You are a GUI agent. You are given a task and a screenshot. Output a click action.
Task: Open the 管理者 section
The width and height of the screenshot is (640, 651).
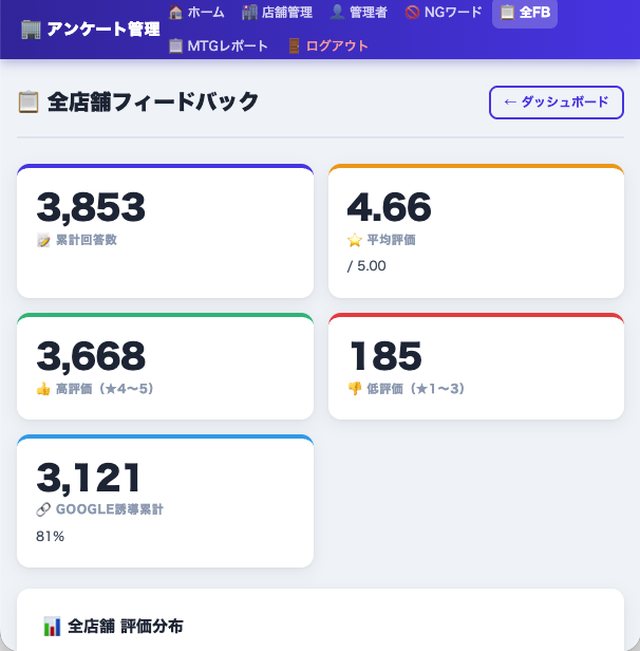click(x=359, y=12)
